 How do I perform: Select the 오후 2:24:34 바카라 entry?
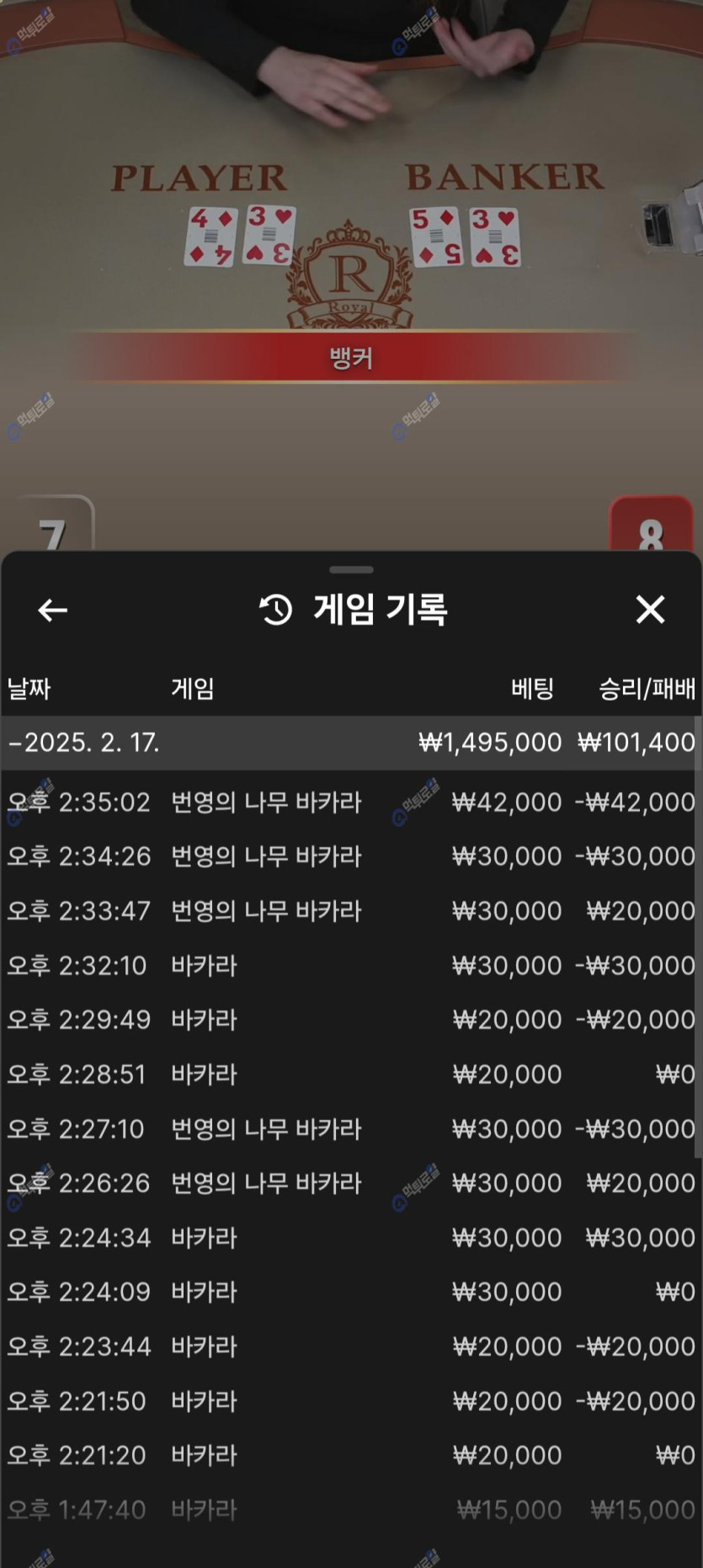[350, 1238]
